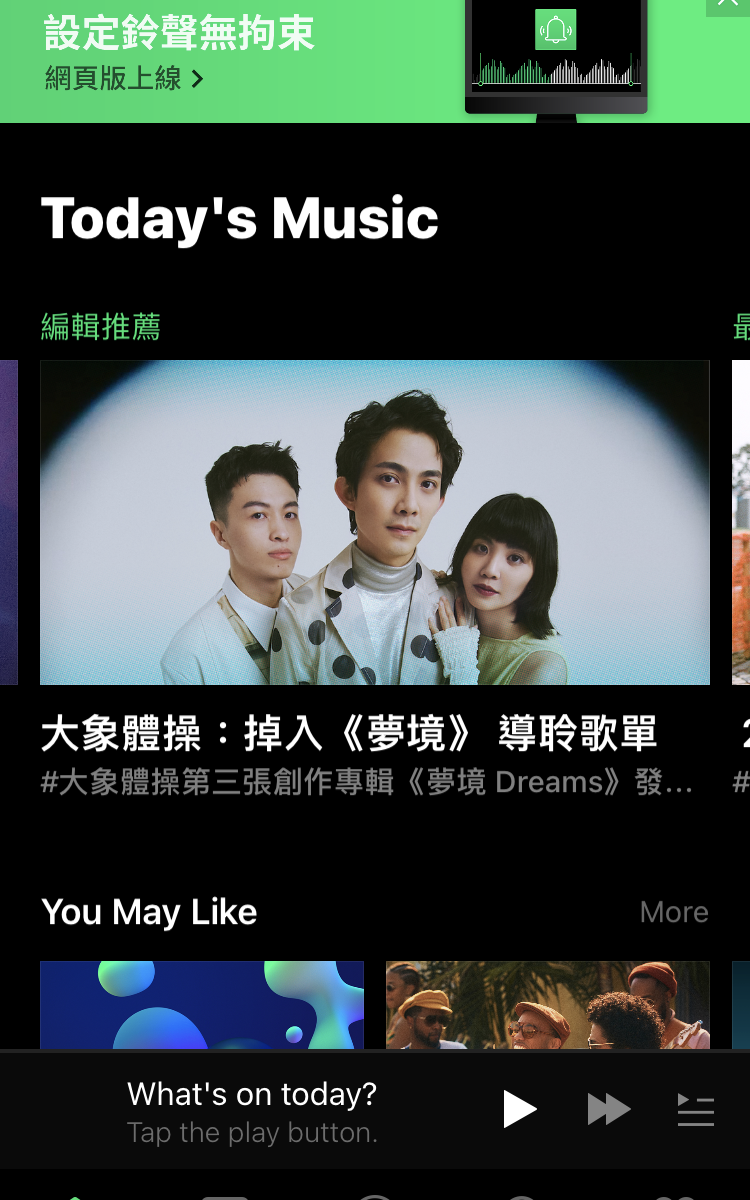Open the group photo recommendation tile
Screen dimensions: 750x1200
547,1004
